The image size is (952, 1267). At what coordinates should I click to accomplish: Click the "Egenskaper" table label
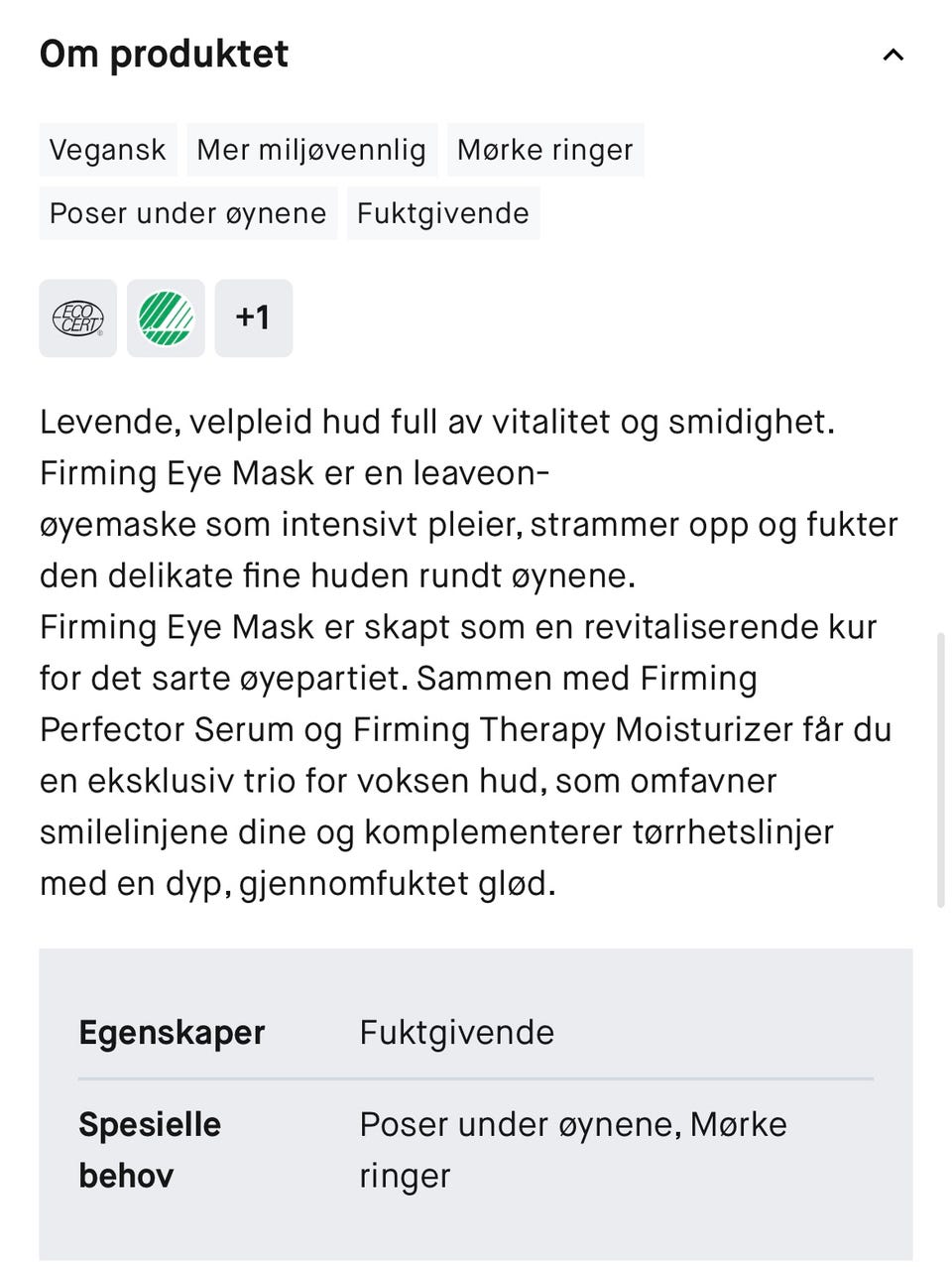click(171, 1032)
